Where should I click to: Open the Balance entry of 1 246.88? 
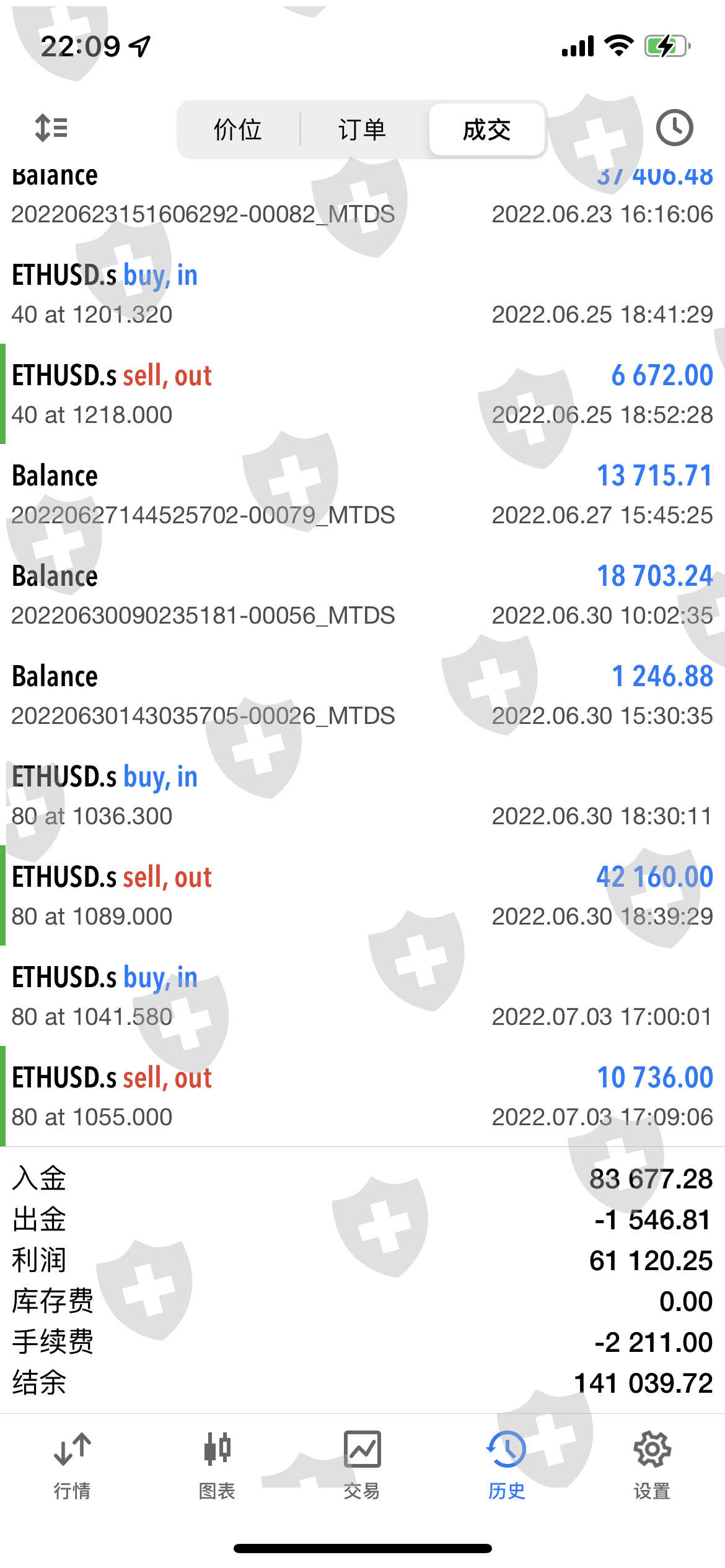coord(362,695)
